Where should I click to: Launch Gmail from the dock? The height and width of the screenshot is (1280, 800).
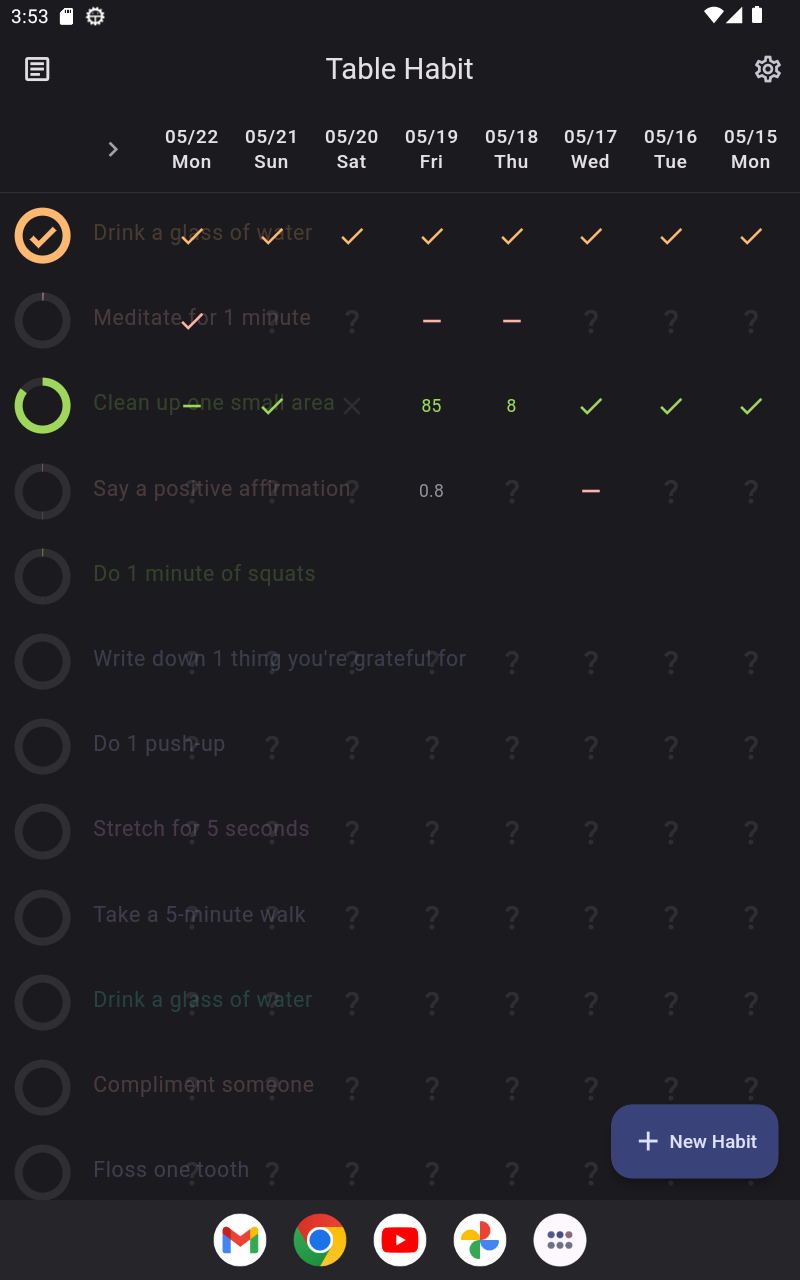tap(240, 1240)
